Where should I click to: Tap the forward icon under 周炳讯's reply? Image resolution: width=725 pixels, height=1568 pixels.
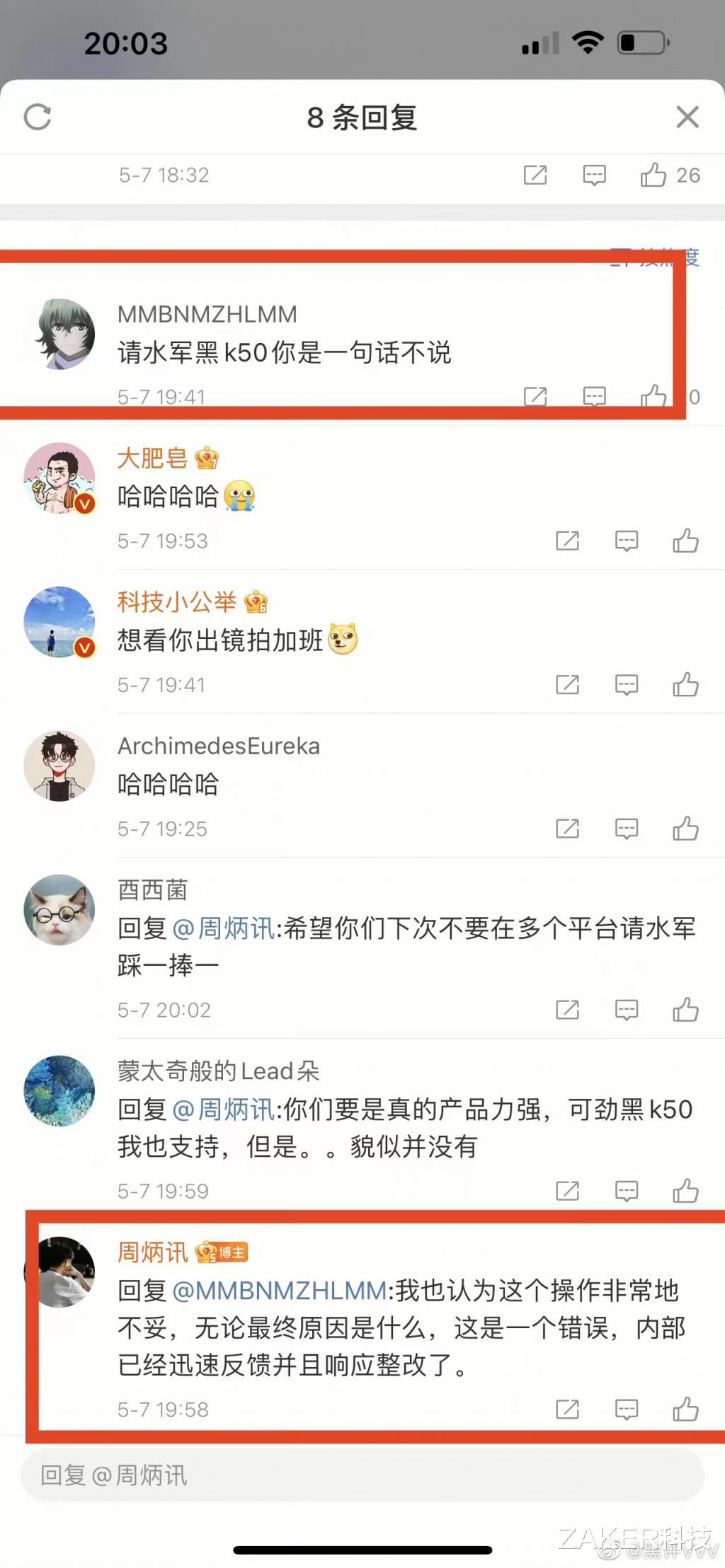pos(566,1410)
